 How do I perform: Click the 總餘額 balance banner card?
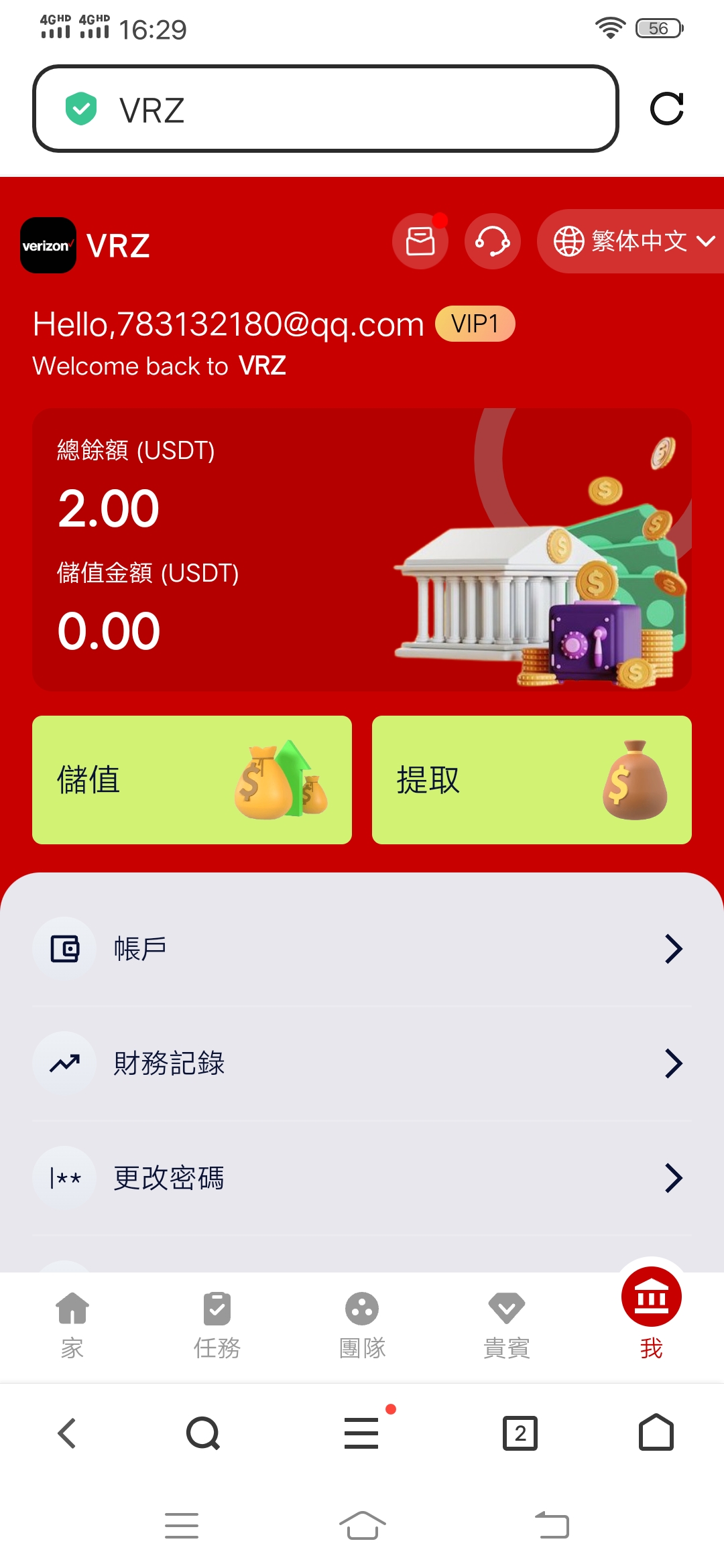362,549
